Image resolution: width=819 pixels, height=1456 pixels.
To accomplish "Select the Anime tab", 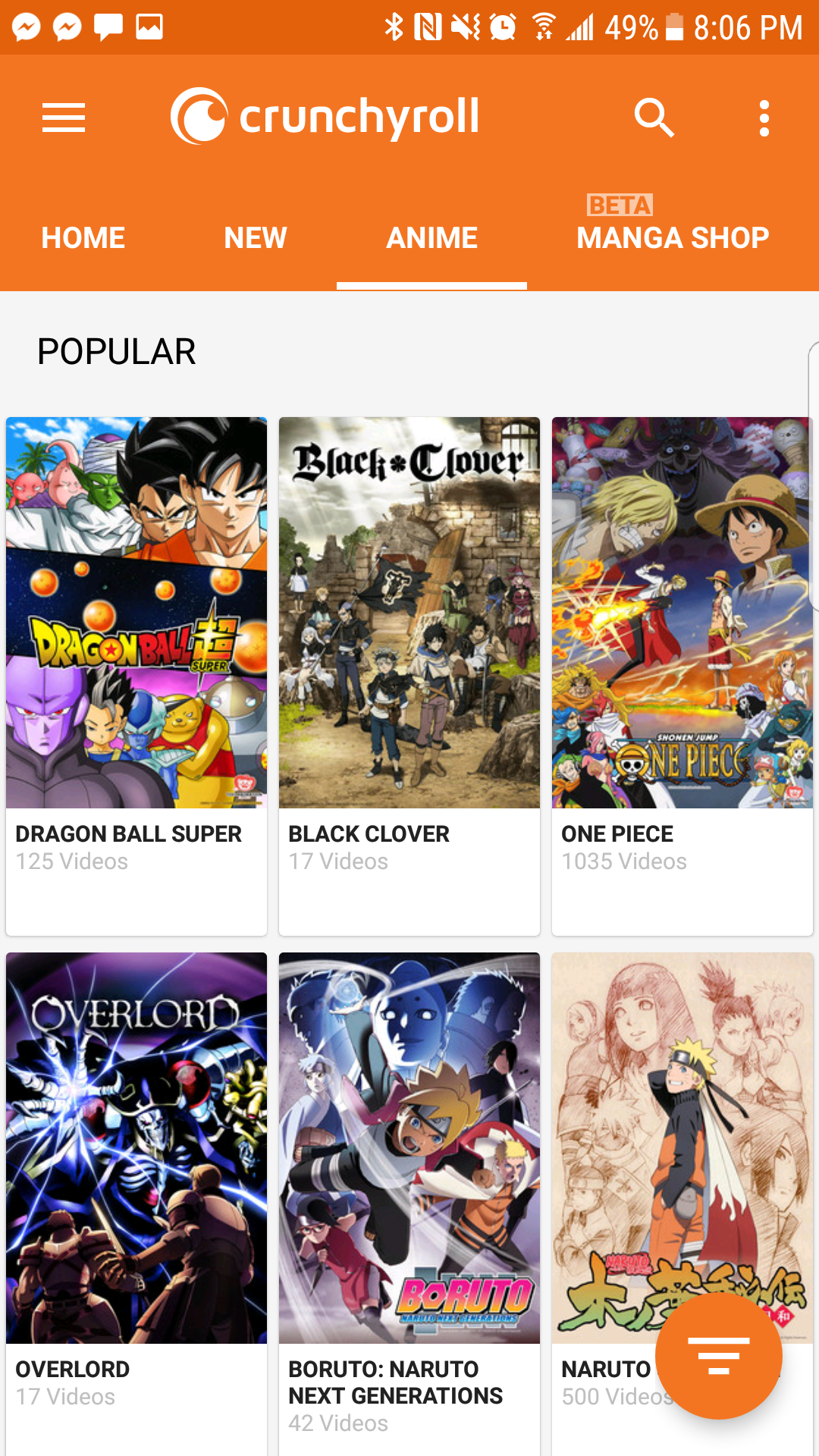I will point(431,238).
